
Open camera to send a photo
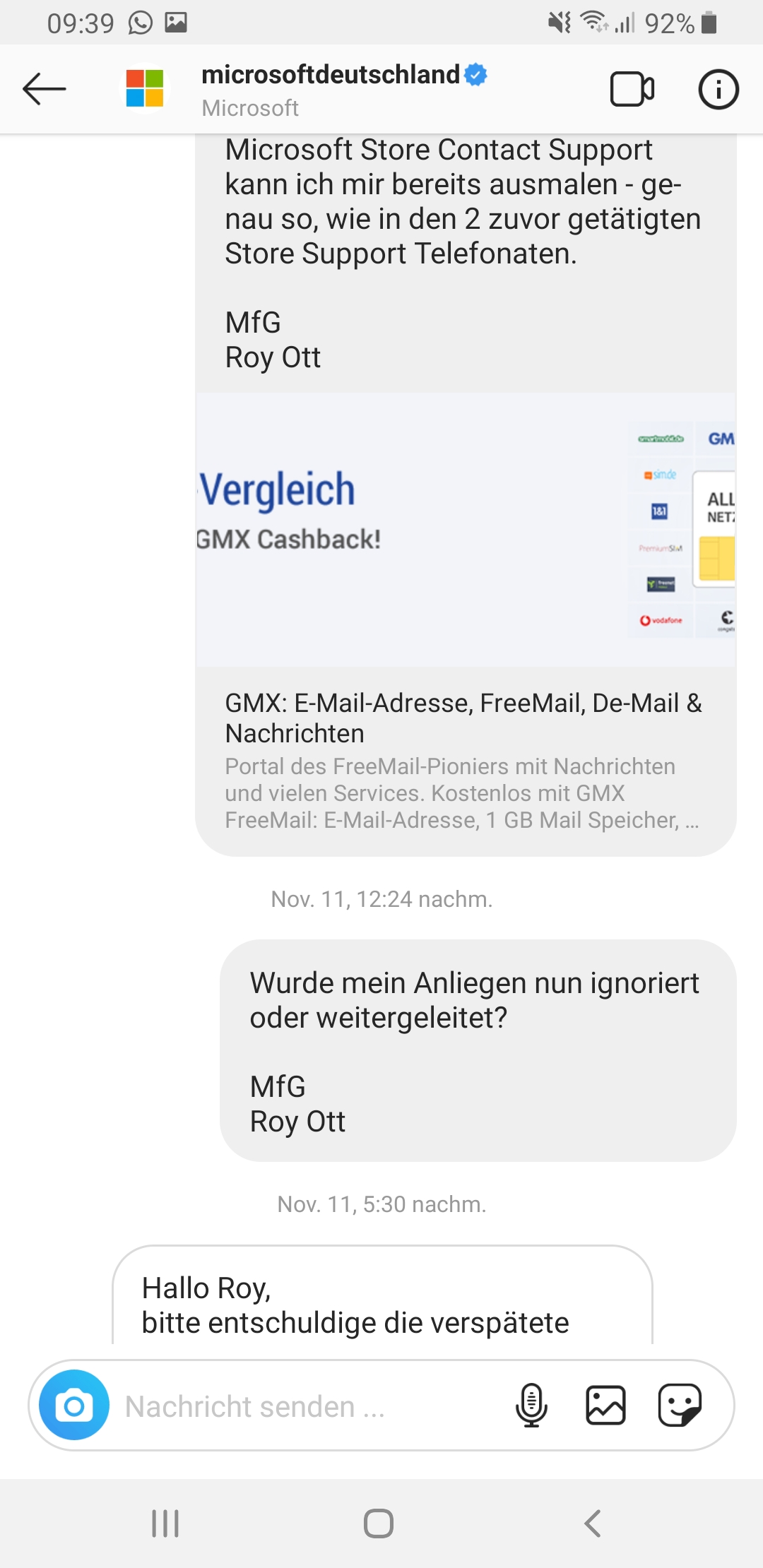pyautogui.click(x=74, y=1405)
